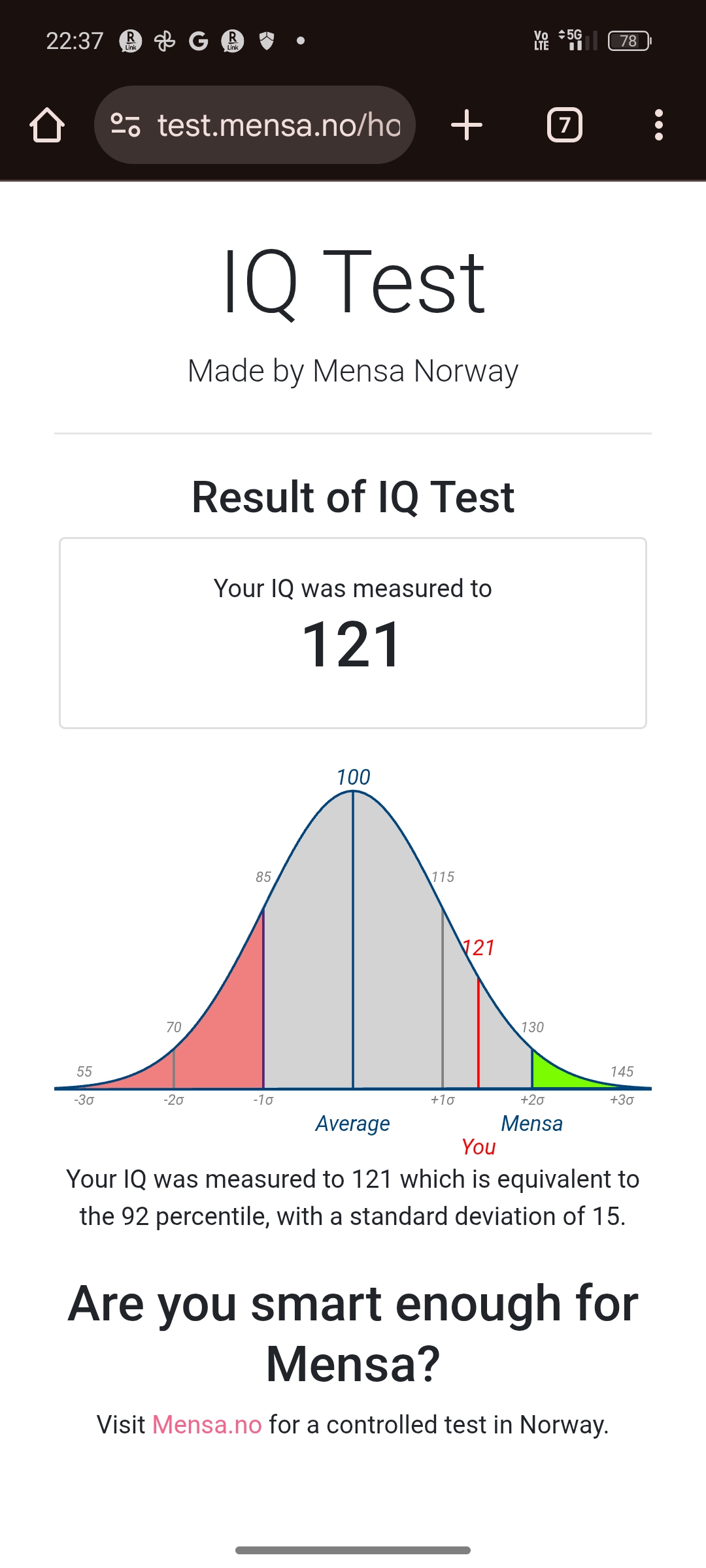Open the browser overflow menu

(658, 125)
